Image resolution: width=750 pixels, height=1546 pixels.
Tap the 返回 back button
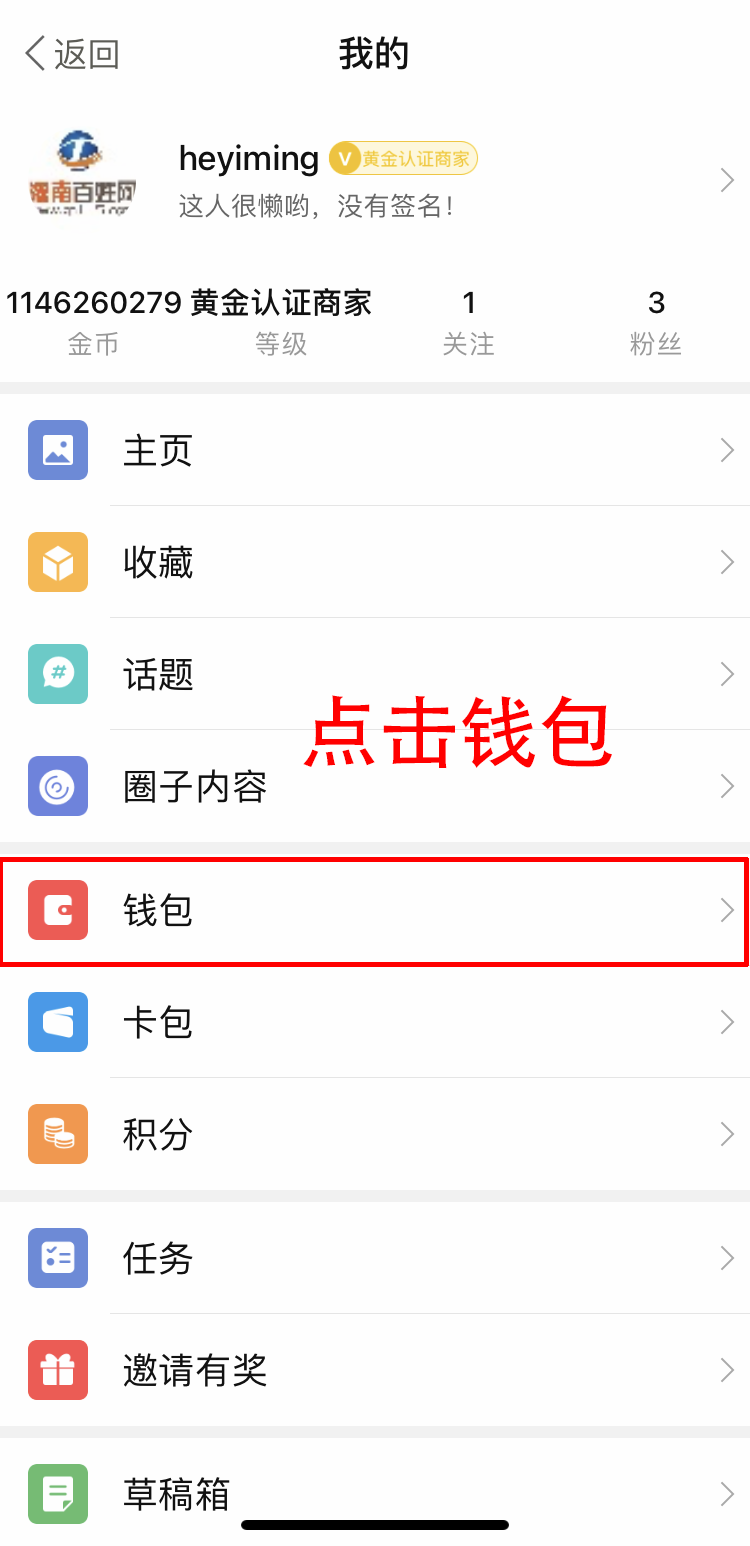(x=72, y=54)
